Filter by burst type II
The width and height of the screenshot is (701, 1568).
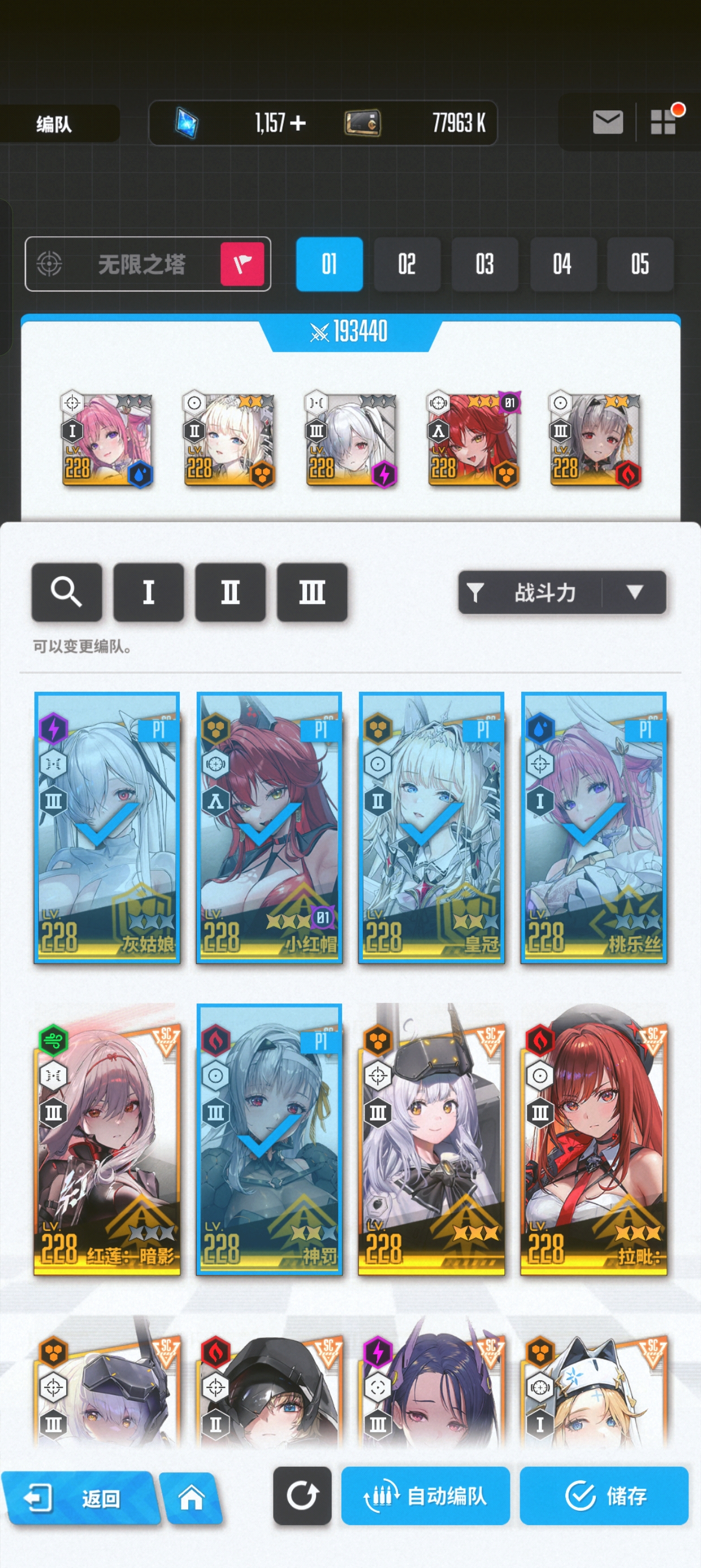pos(230,592)
